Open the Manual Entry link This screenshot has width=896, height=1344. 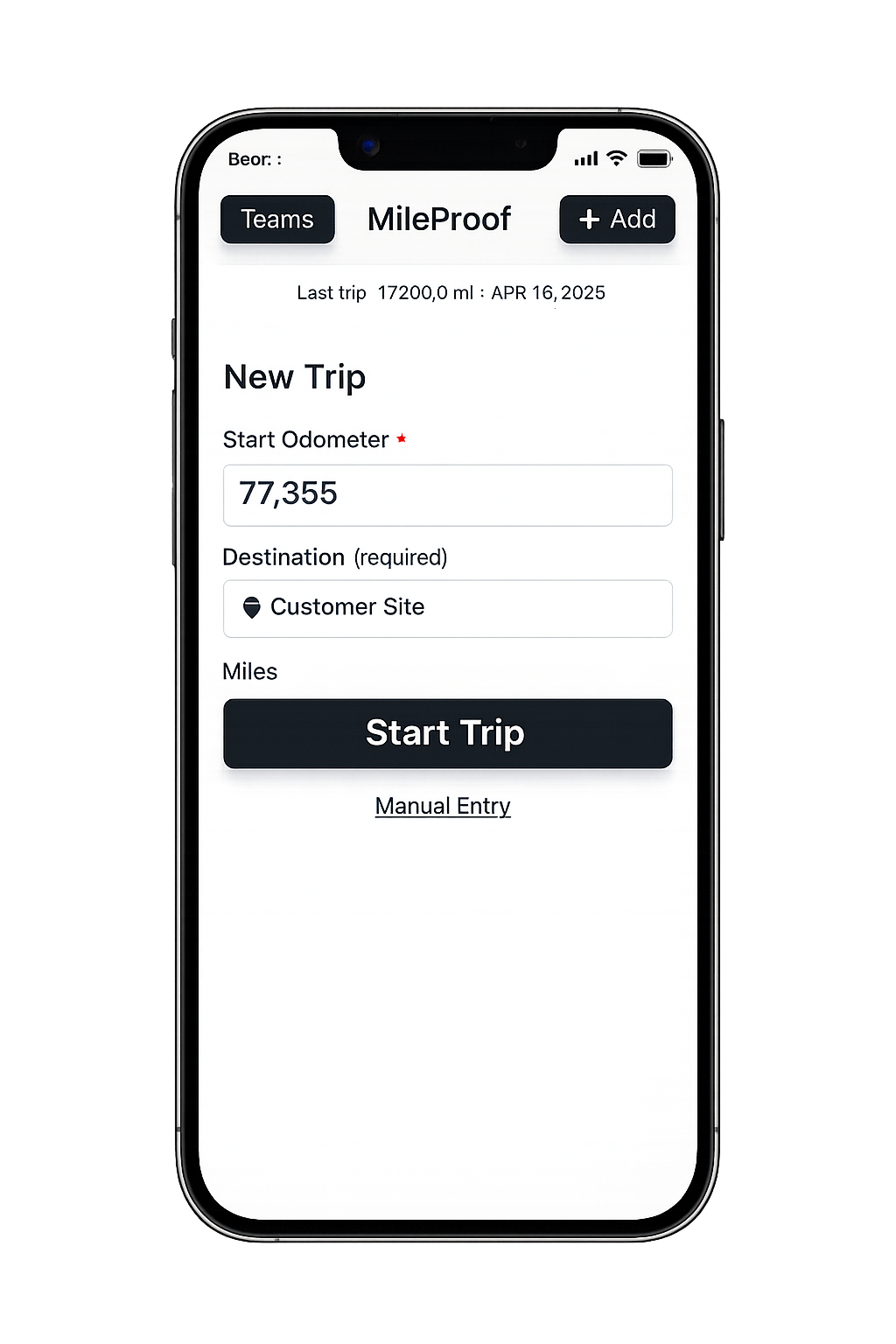tap(443, 806)
